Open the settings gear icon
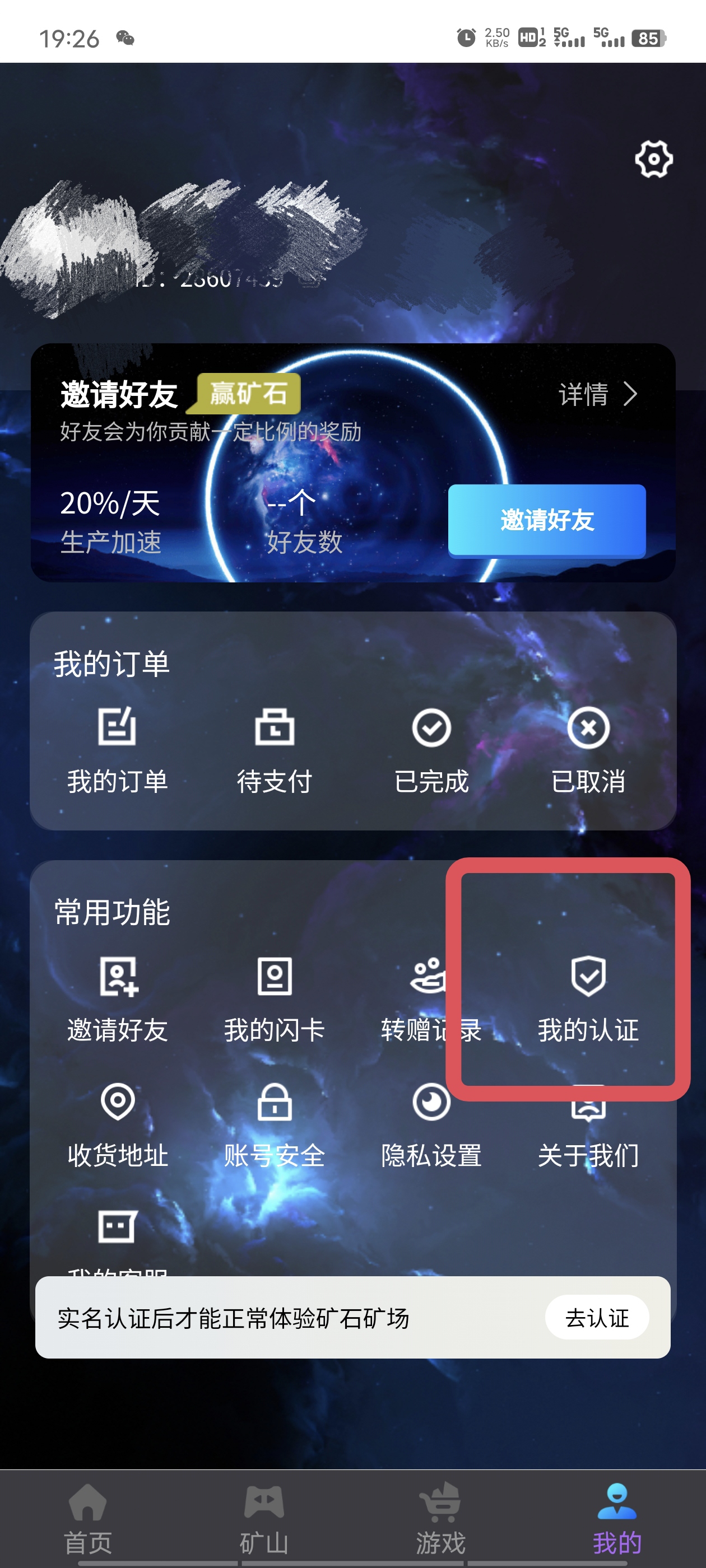The height and width of the screenshot is (1568, 706). pyautogui.click(x=654, y=160)
